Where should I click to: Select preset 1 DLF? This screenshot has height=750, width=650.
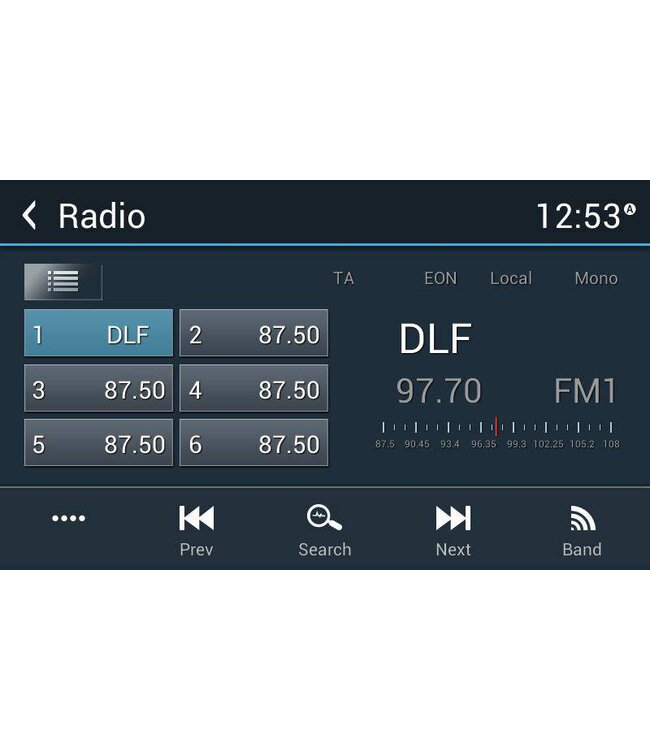pyautogui.click(x=98, y=334)
